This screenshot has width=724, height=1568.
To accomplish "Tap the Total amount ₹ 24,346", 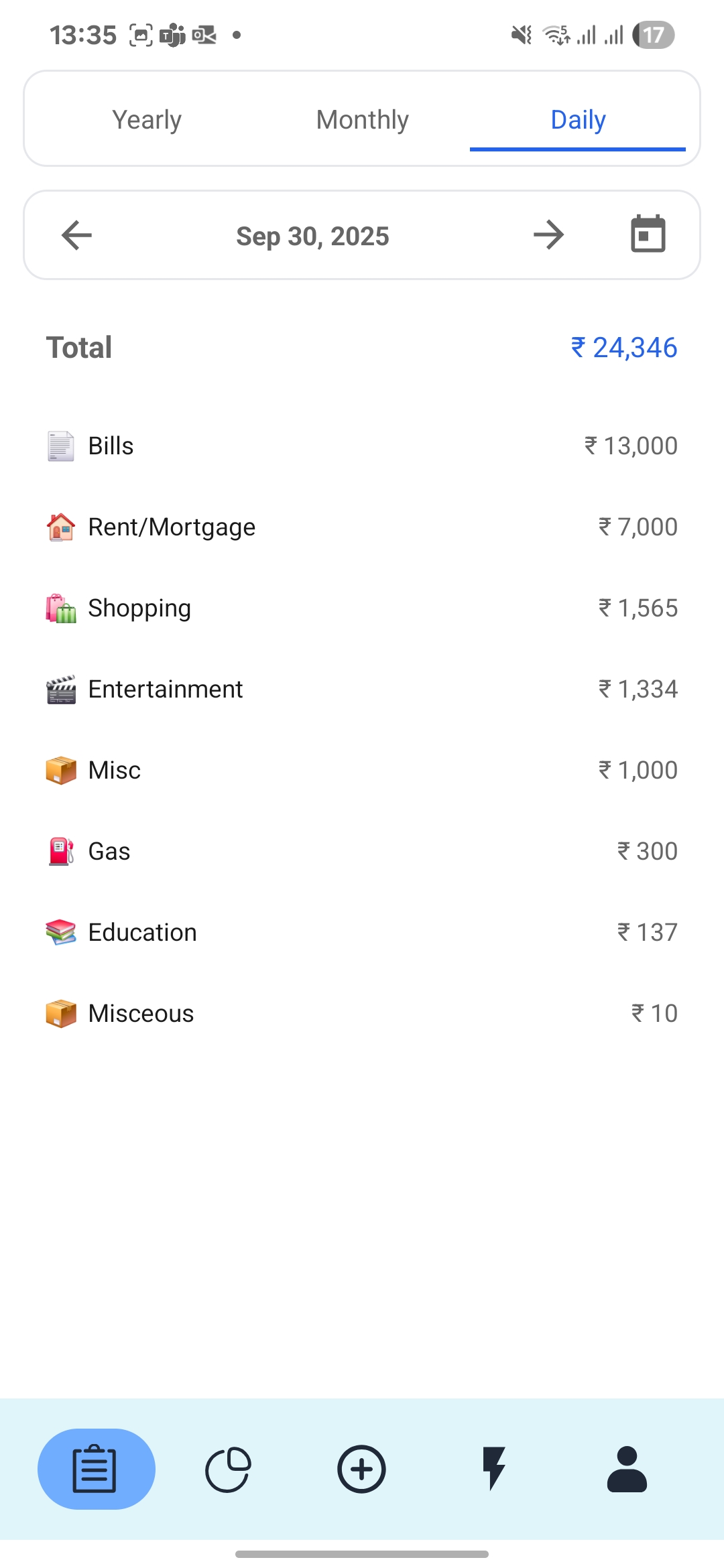I will click(625, 347).
